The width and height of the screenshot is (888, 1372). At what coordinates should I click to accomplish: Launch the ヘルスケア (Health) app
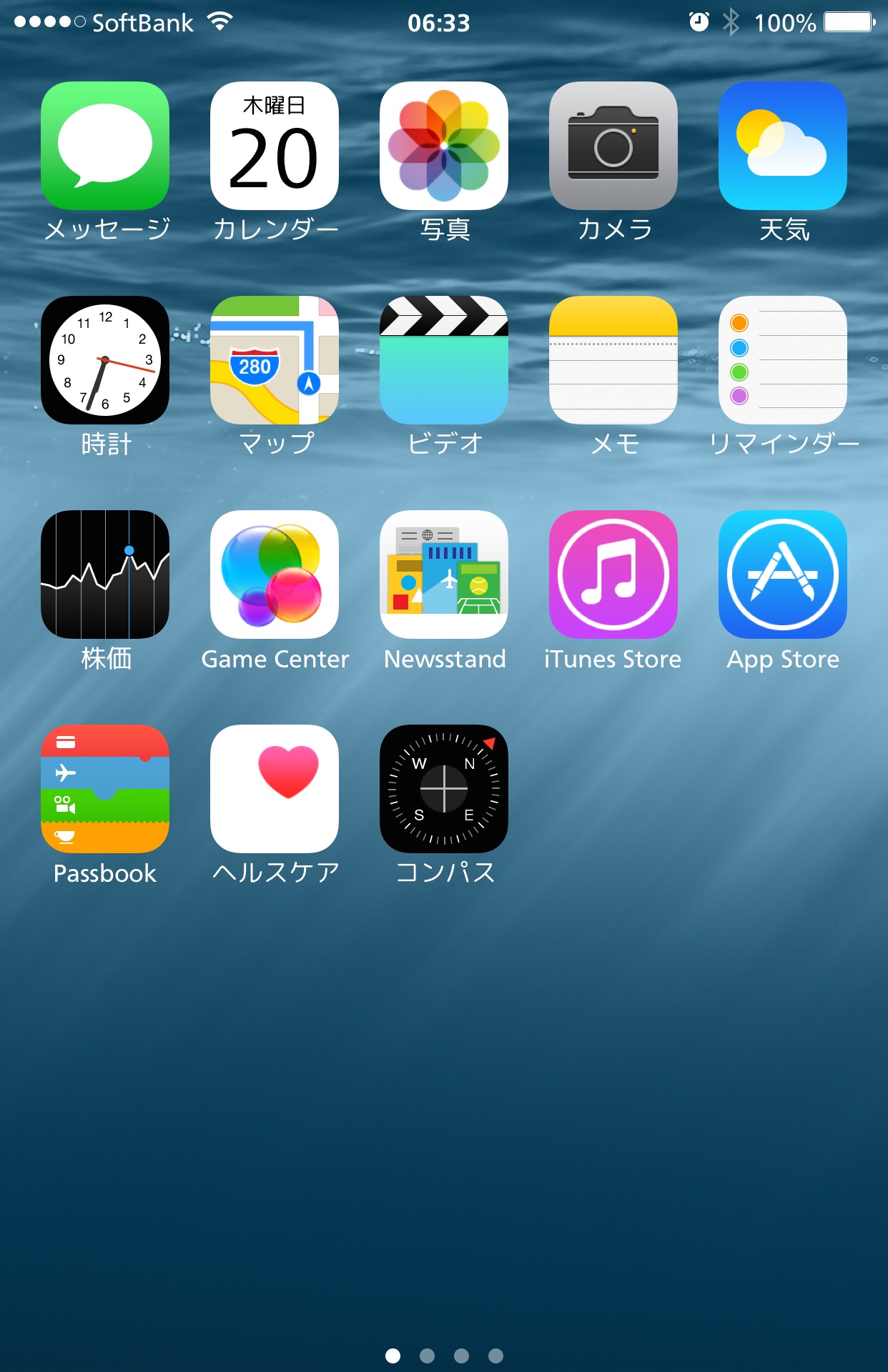click(275, 789)
